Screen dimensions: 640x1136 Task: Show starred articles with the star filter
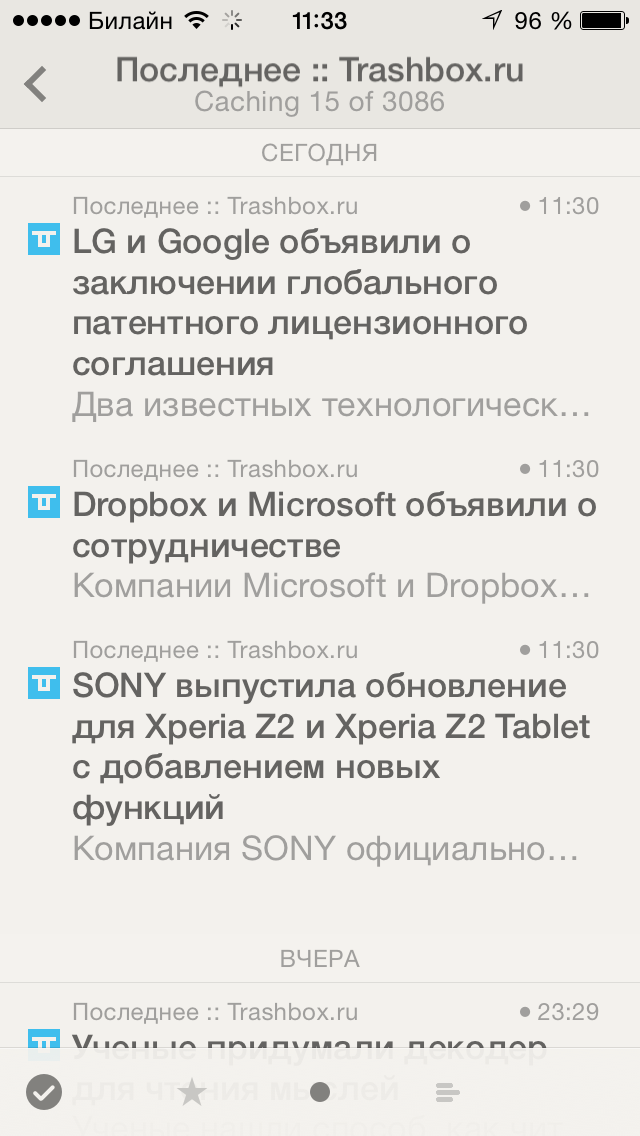click(191, 1092)
